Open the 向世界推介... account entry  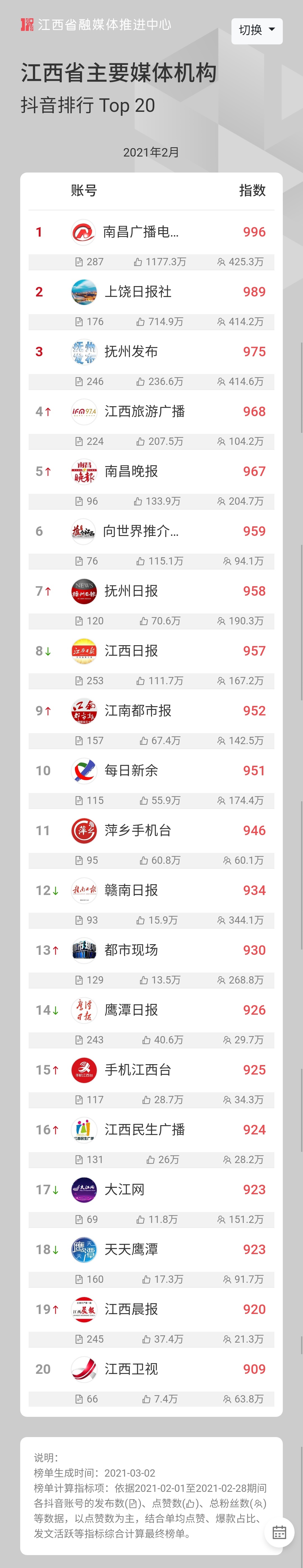pyautogui.click(x=140, y=531)
